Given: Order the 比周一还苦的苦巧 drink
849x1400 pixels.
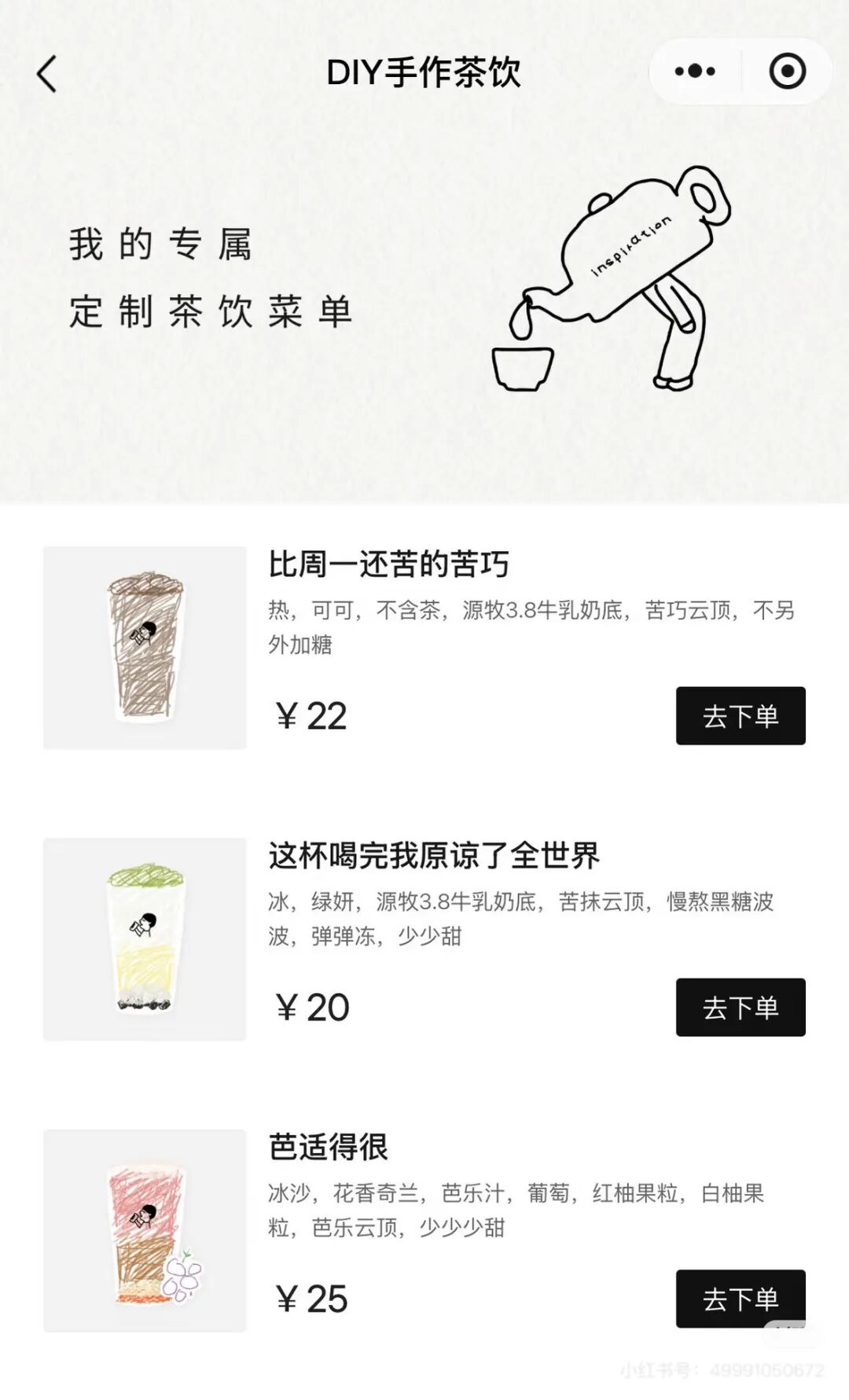Looking at the screenshot, I should click(741, 715).
